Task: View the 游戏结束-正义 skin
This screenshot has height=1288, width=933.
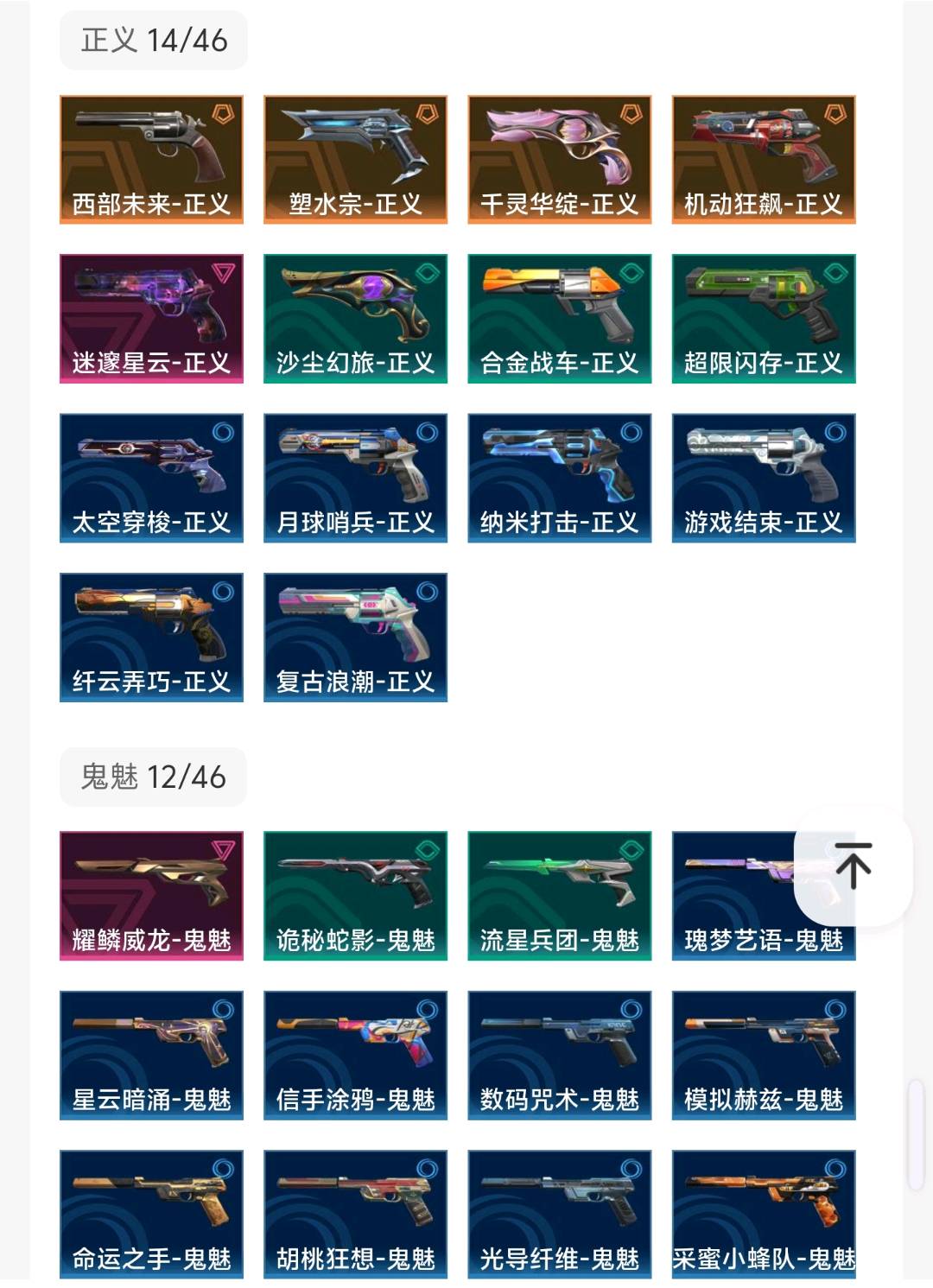Action: coord(764,478)
